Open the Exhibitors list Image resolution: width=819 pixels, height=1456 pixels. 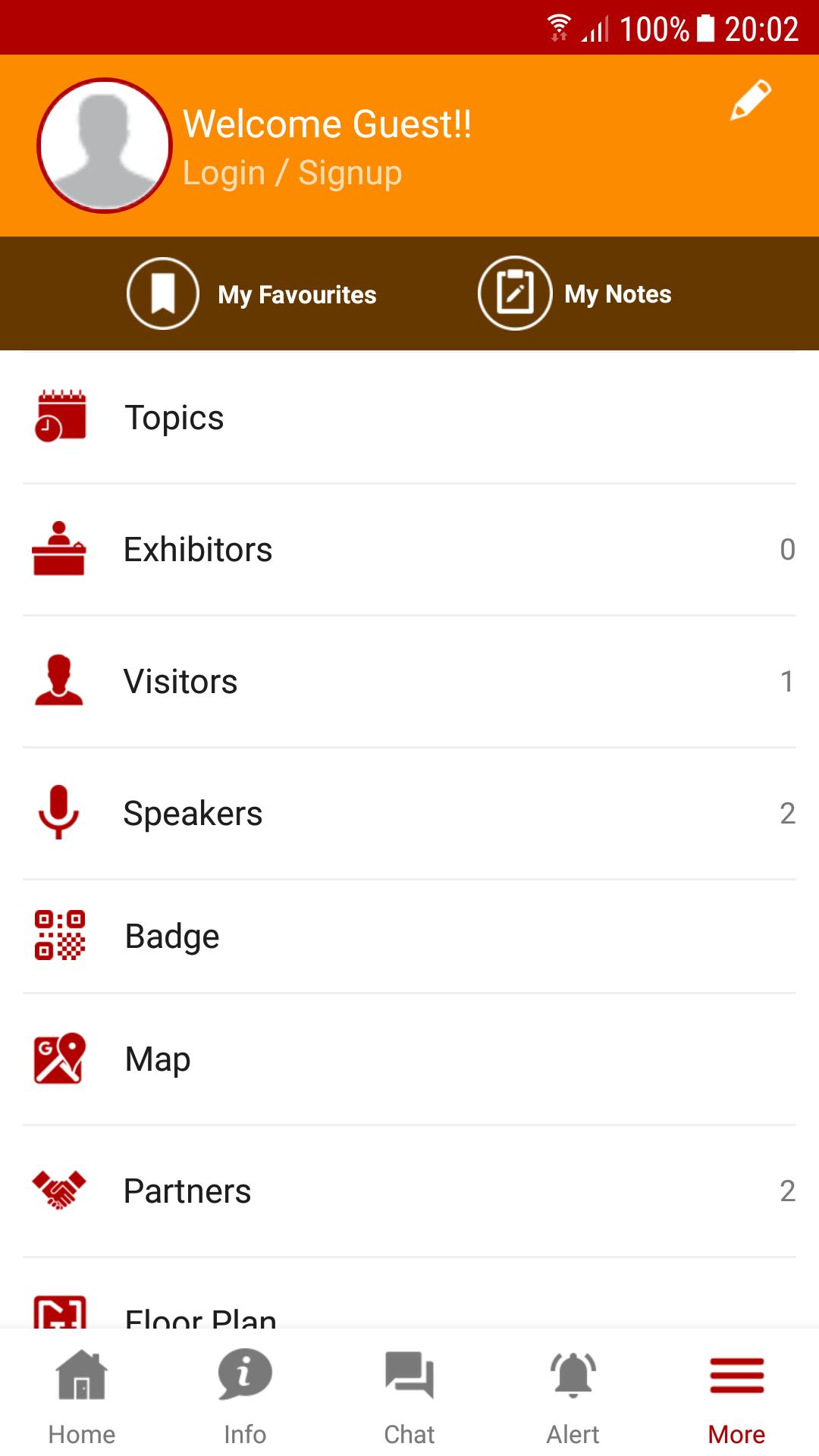pos(409,550)
